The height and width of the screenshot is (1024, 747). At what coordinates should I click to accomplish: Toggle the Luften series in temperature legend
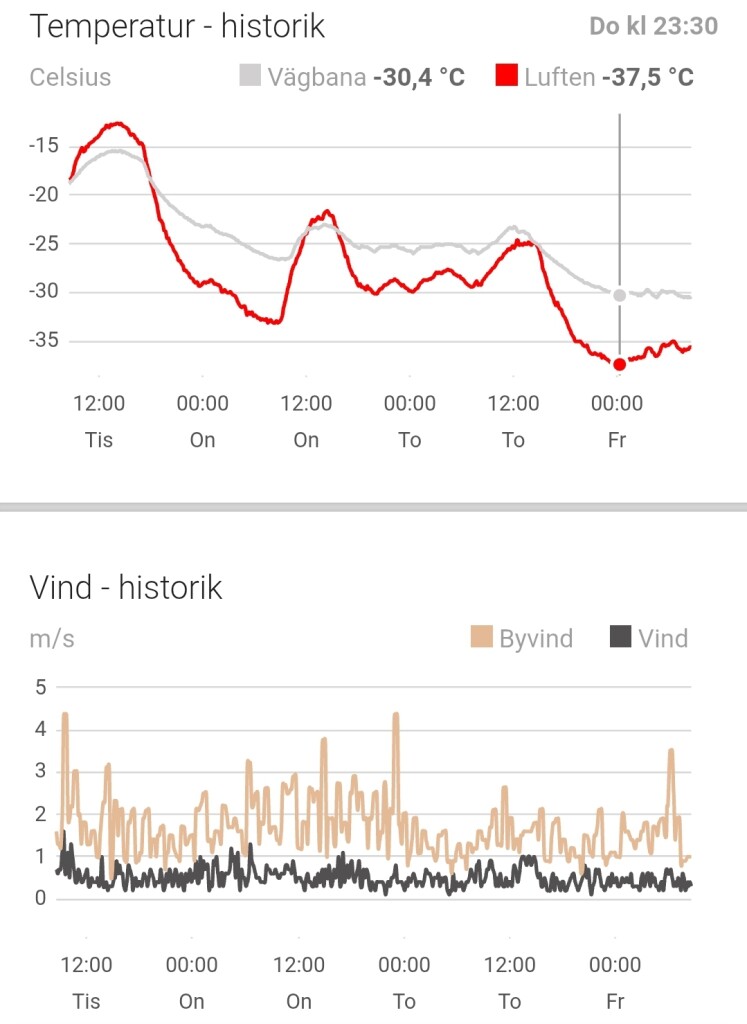point(558,77)
